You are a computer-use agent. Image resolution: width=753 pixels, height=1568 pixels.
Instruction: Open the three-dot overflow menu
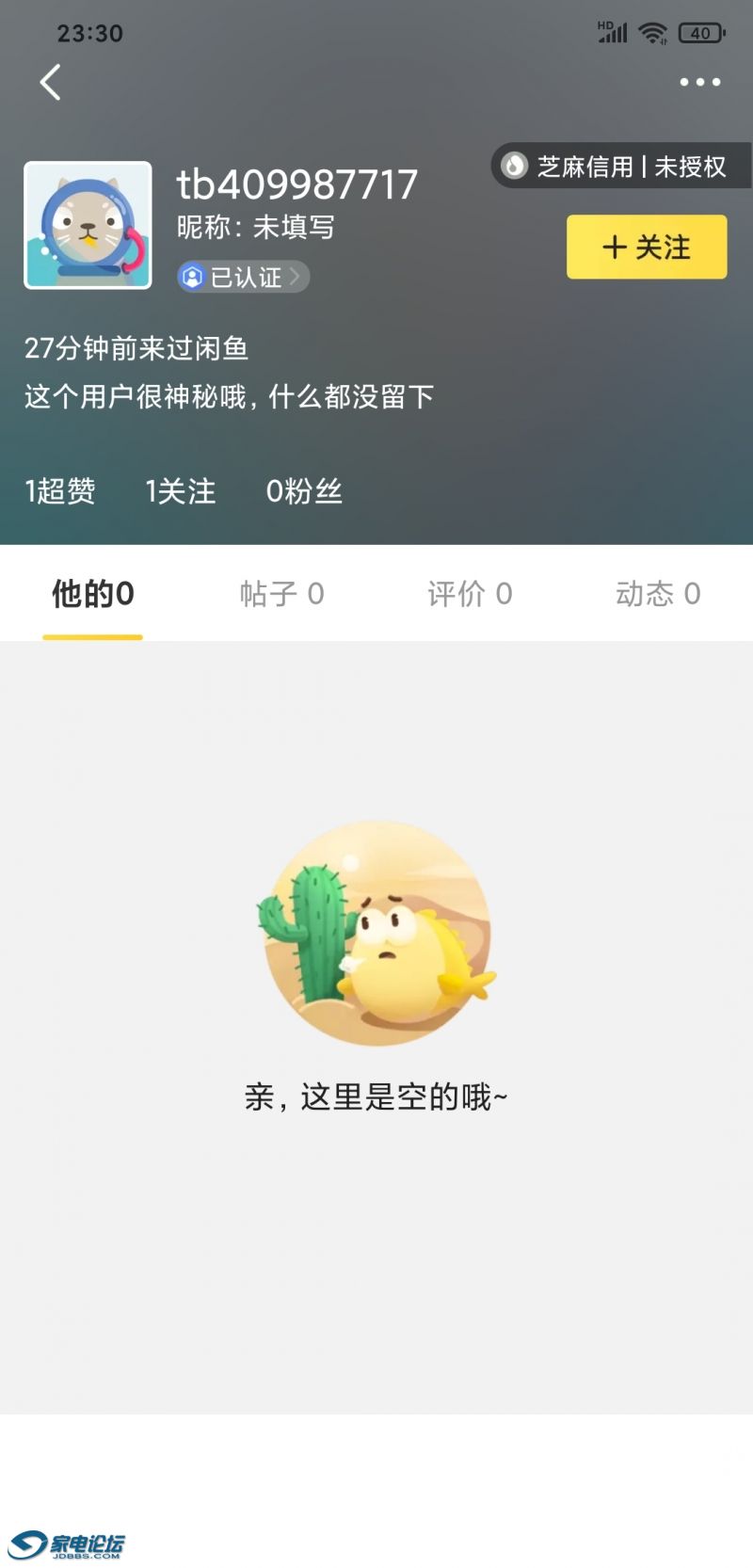point(700,83)
